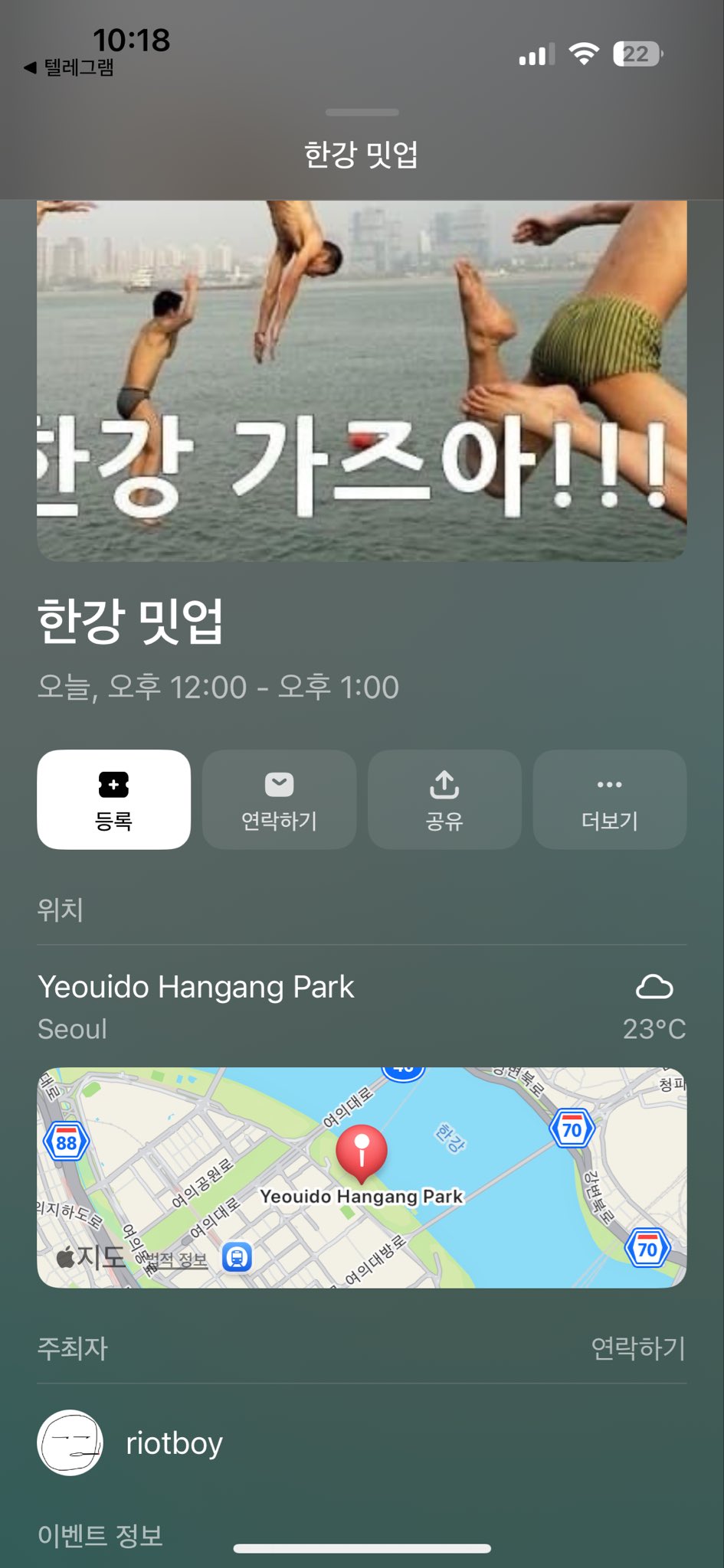Return to 텔레그램 via the back shortcut
Image resolution: width=724 pixels, height=1568 pixels.
pos(69,67)
